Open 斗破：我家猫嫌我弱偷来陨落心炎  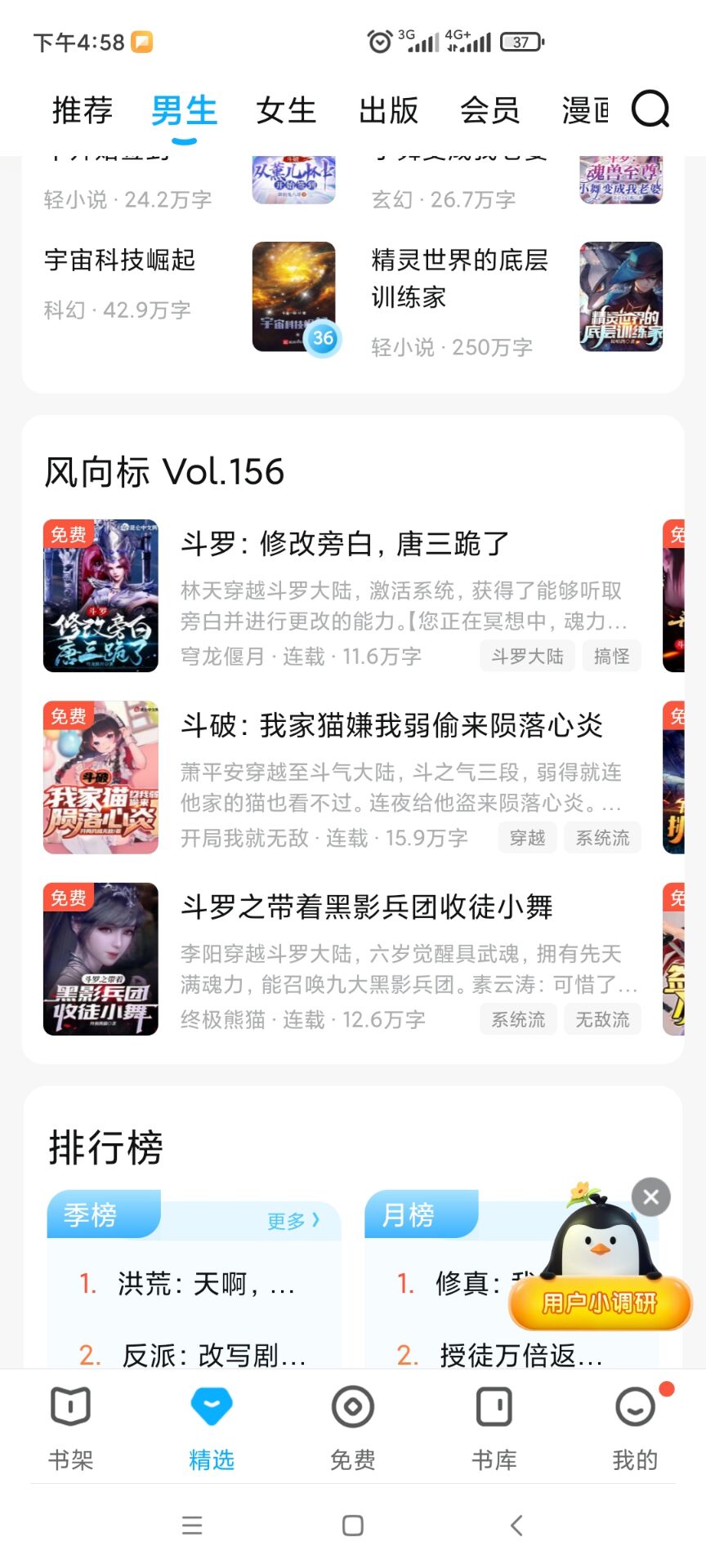pos(391,725)
